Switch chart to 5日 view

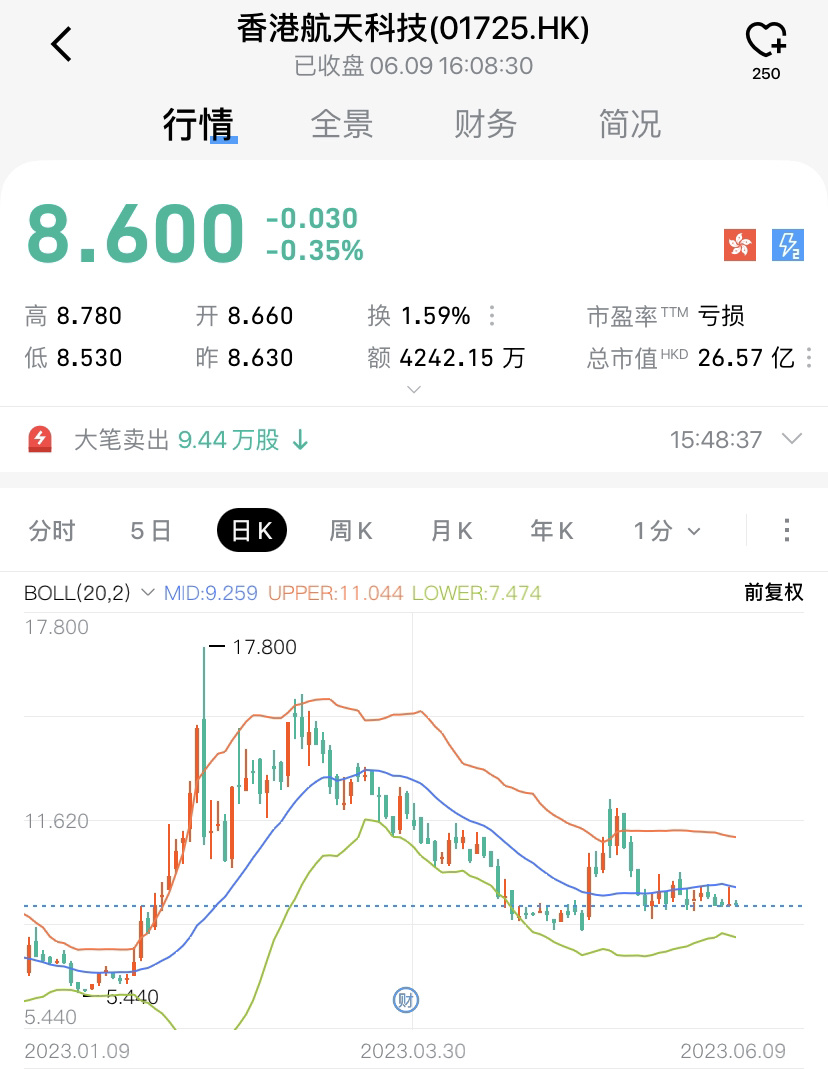point(151,530)
